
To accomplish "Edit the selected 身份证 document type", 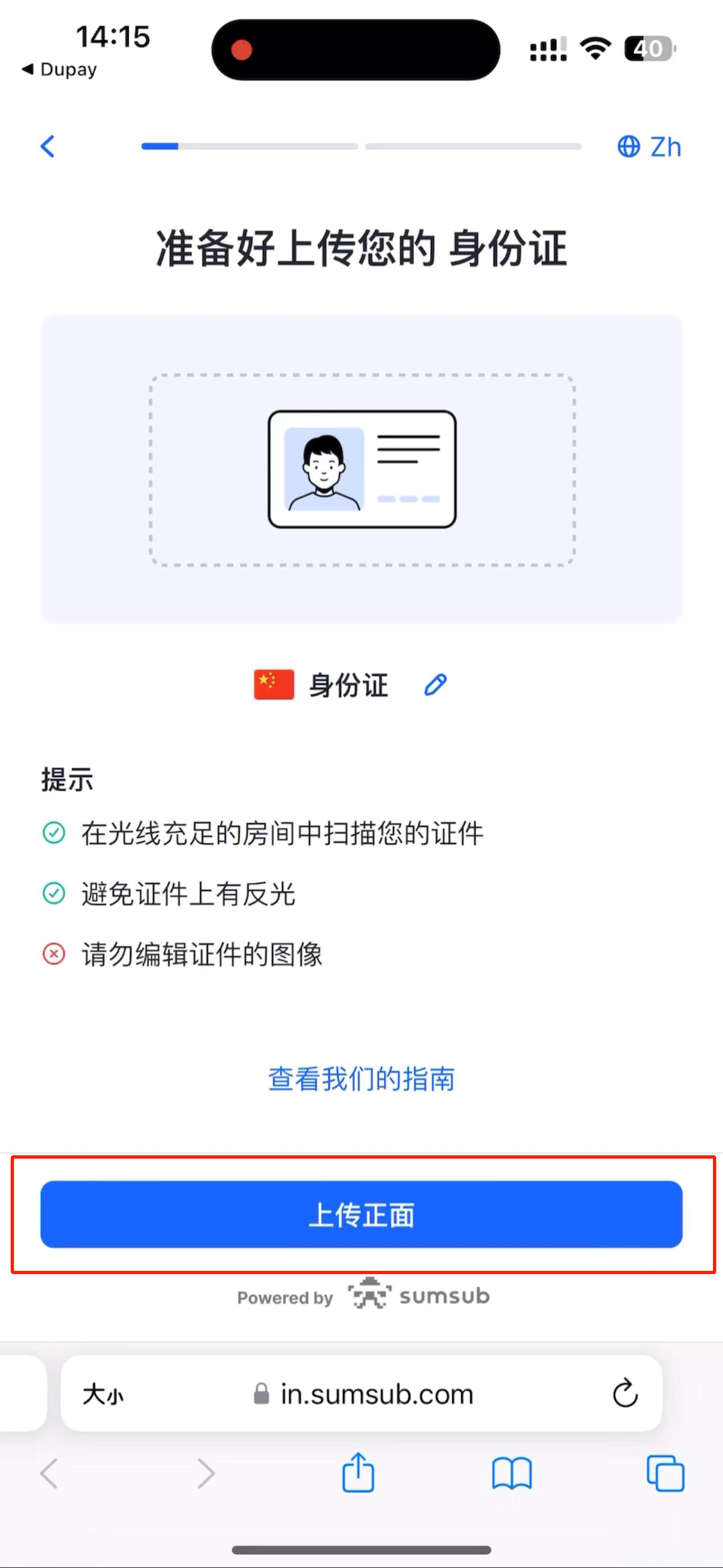I will coord(435,685).
